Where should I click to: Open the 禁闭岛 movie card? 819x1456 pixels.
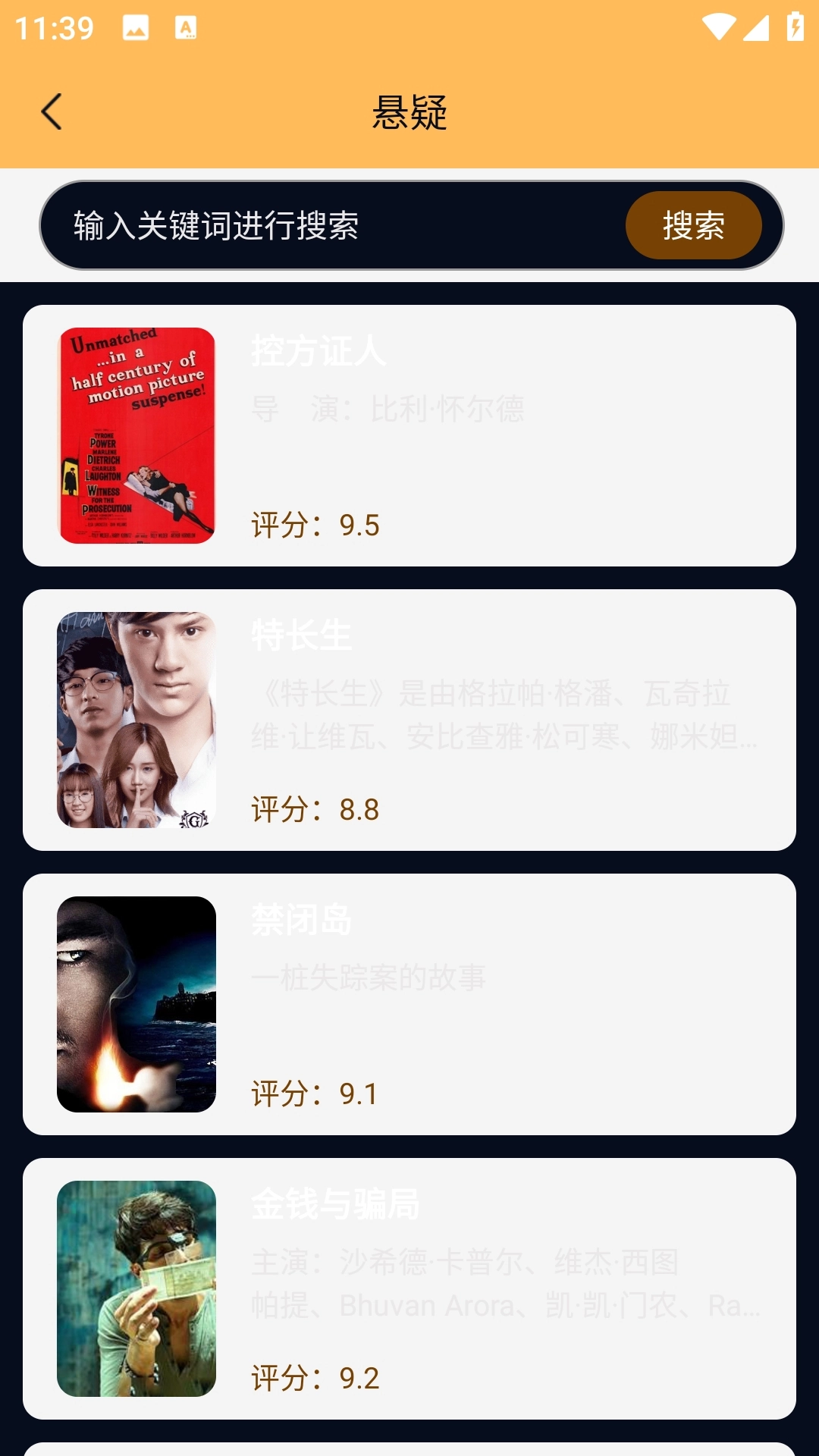click(x=409, y=1004)
